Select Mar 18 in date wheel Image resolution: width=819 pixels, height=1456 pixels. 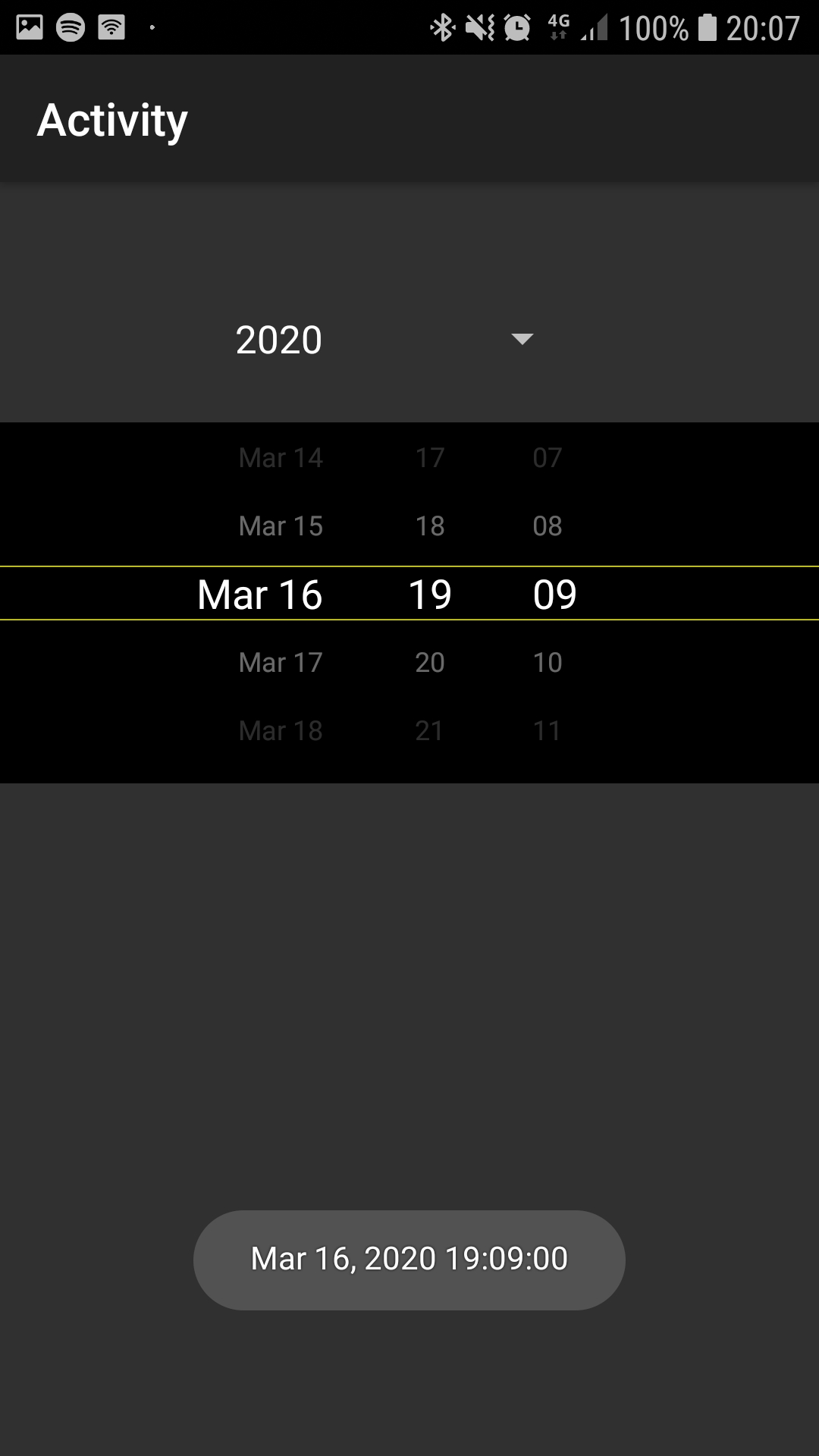281,731
